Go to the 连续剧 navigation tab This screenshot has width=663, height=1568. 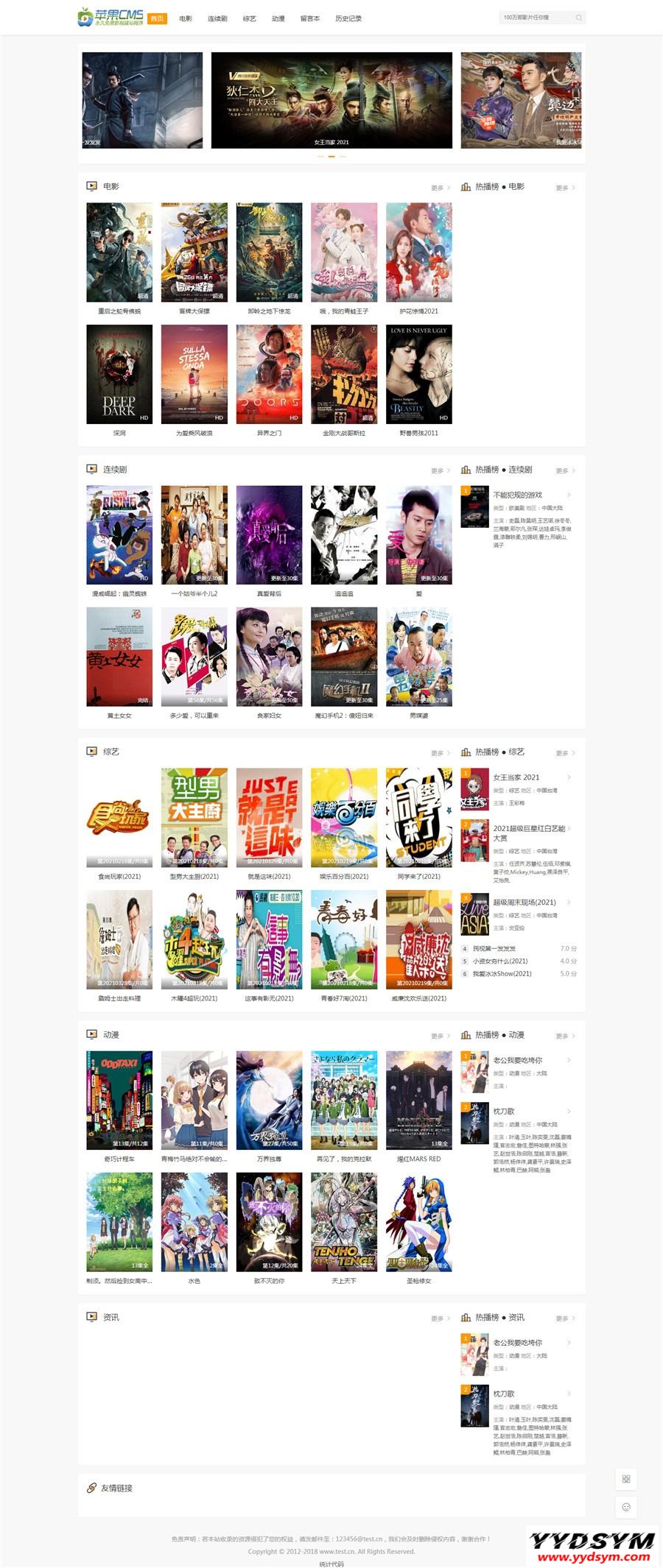pos(217,18)
